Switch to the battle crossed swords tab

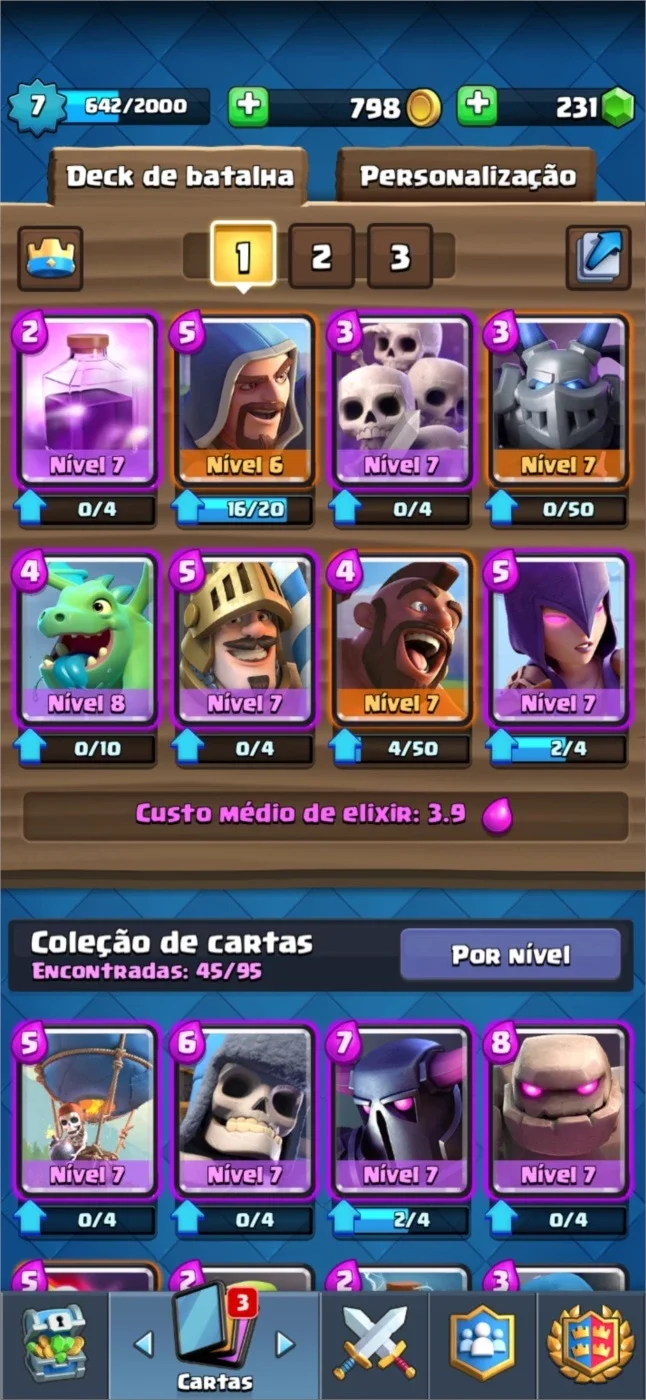click(375, 1346)
